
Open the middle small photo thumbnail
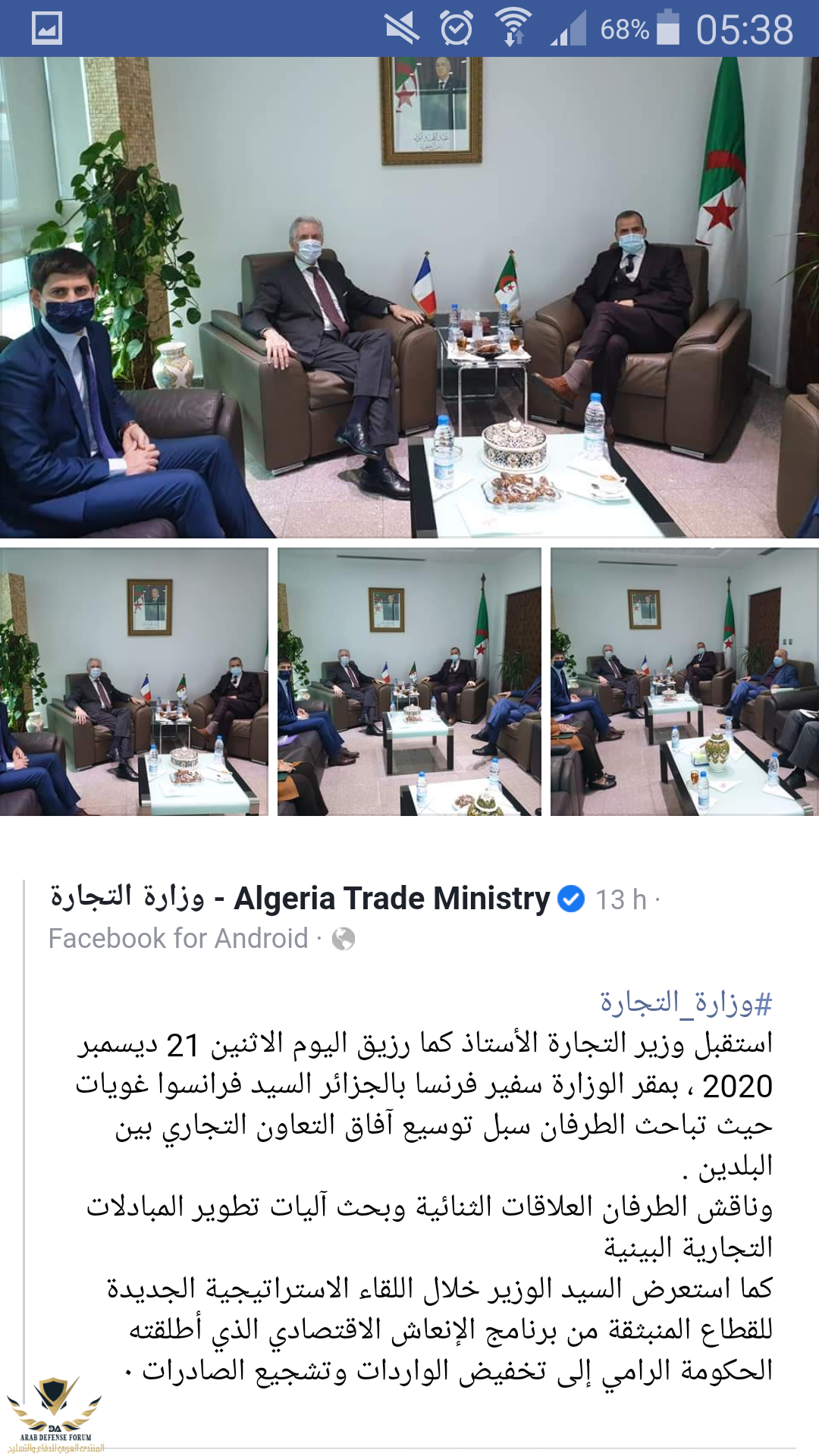coord(409,681)
